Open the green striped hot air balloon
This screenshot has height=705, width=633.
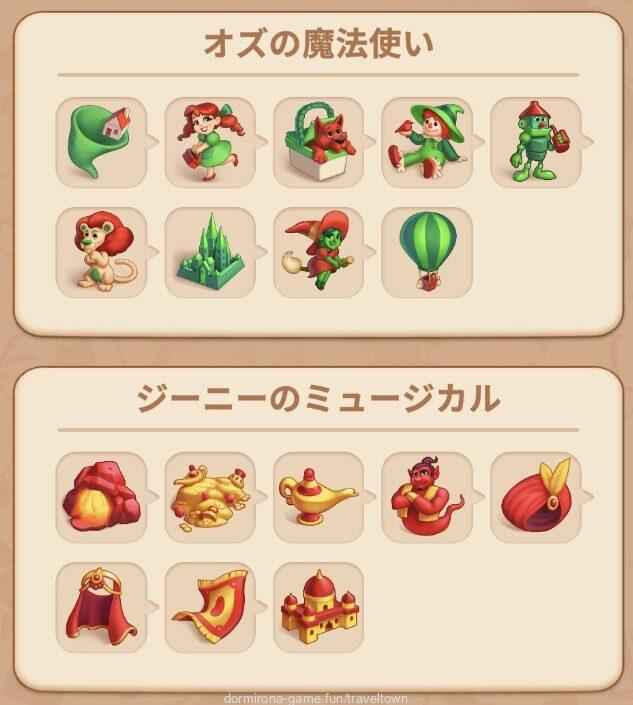[x=426, y=252]
